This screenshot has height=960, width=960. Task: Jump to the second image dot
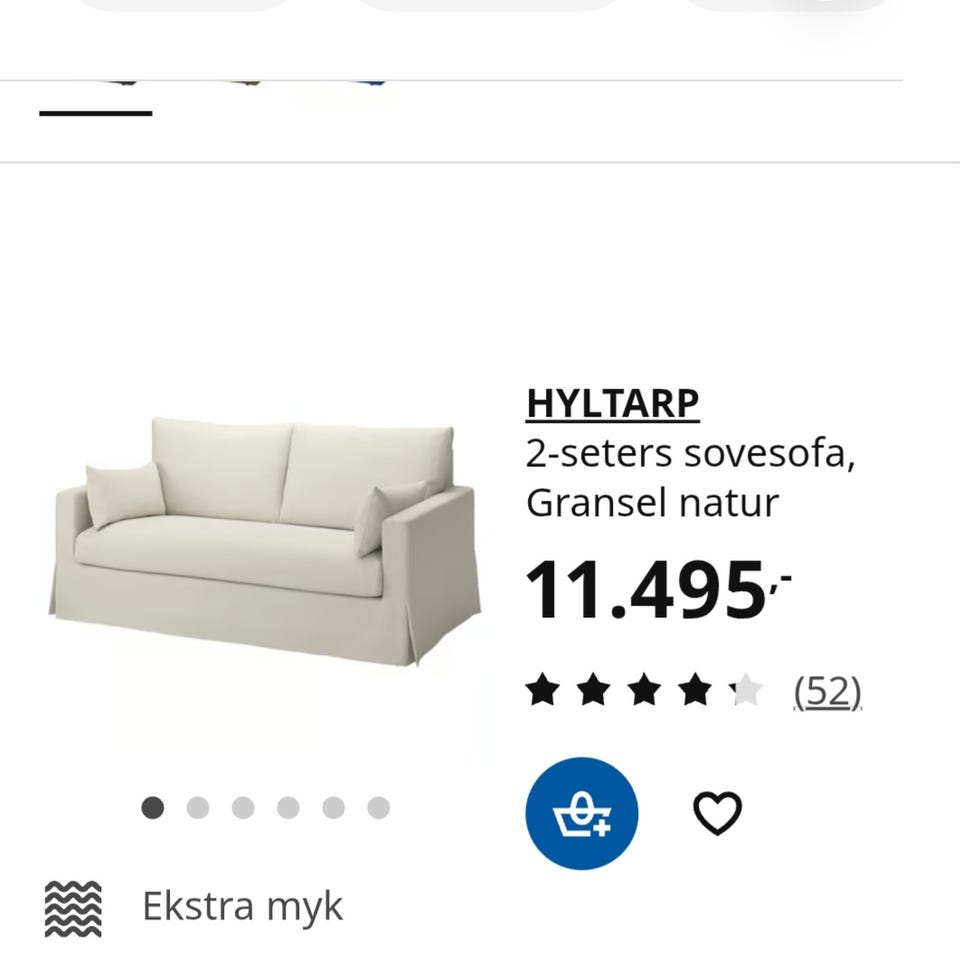tap(198, 808)
